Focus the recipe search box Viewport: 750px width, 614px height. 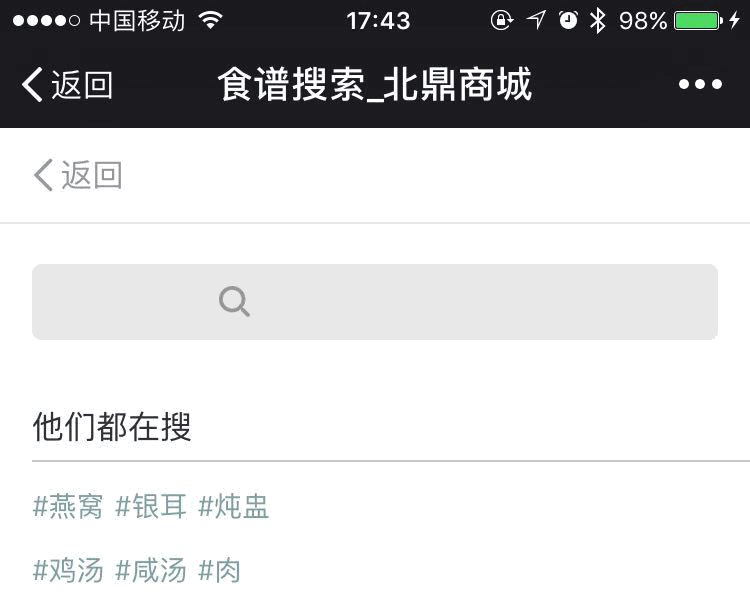click(374, 302)
